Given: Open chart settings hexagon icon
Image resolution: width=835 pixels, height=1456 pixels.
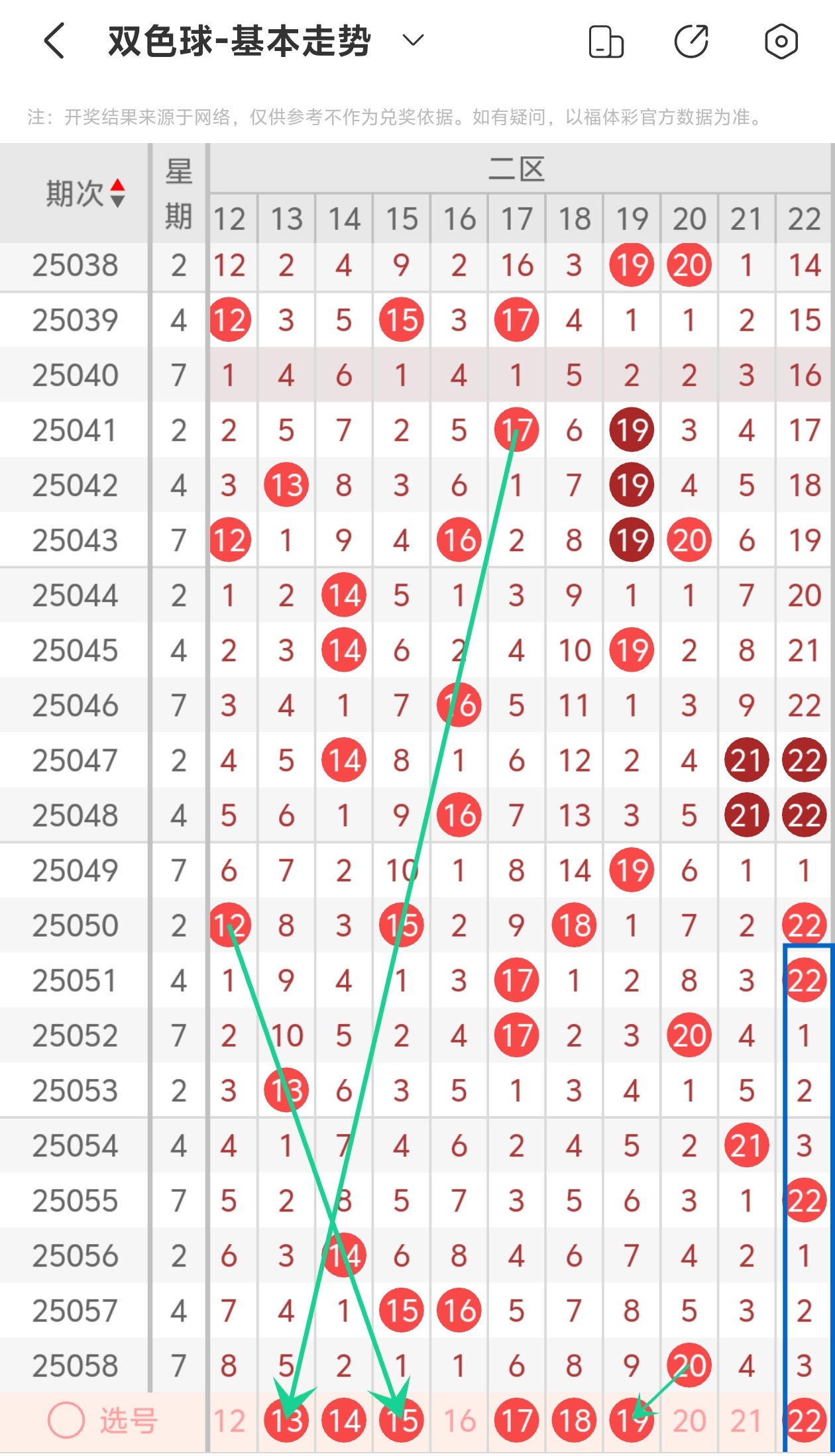Looking at the screenshot, I should click(x=781, y=42).
